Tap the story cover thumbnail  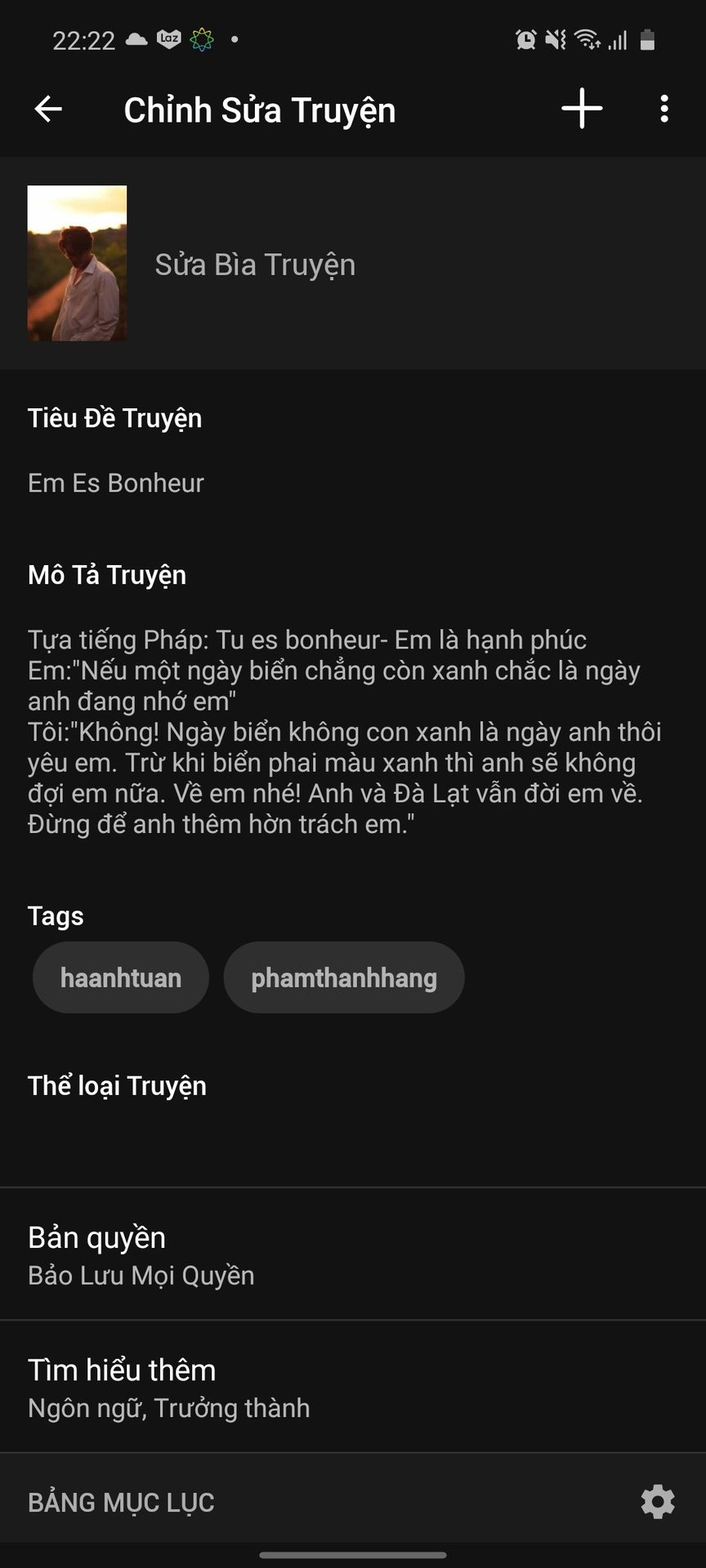click(x=78, y=263)
